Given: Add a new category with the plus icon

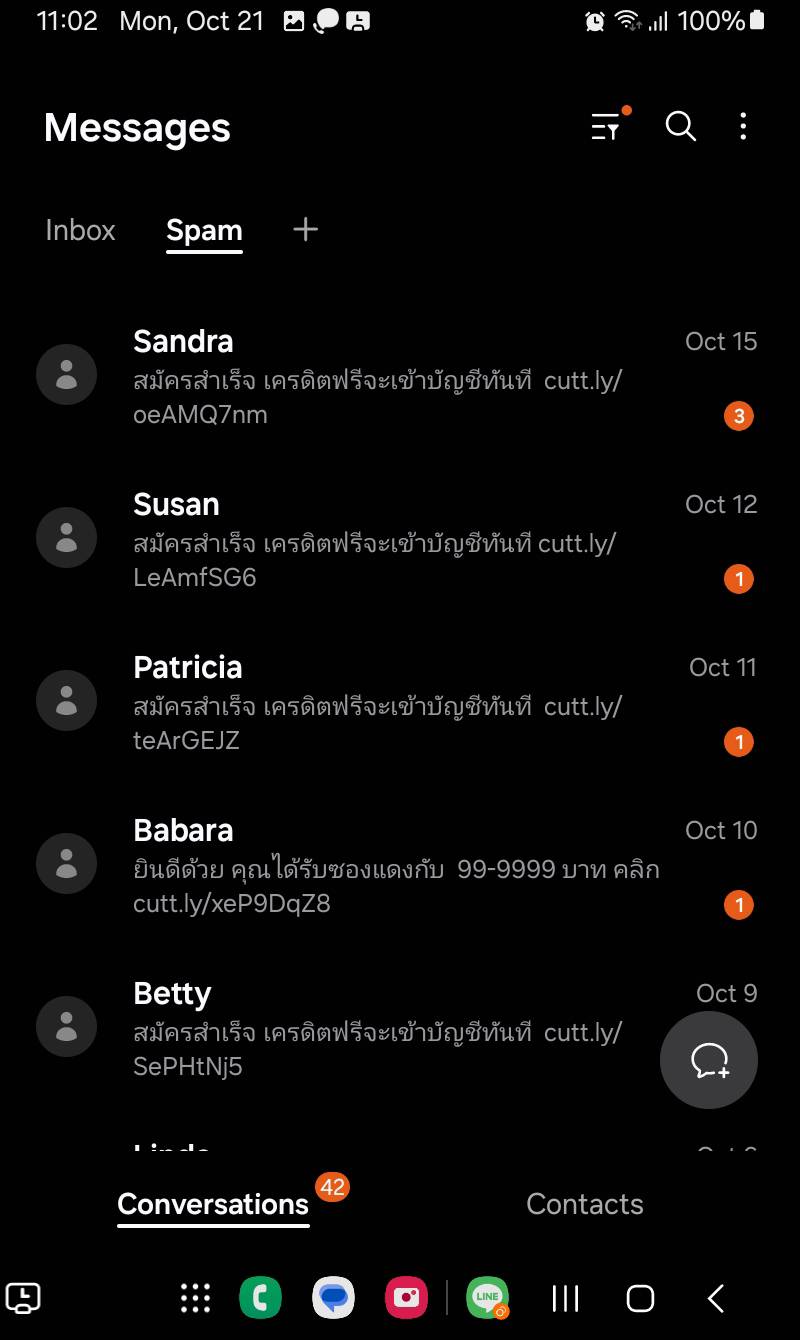Looking at the screenshot, I should (305, 230).
